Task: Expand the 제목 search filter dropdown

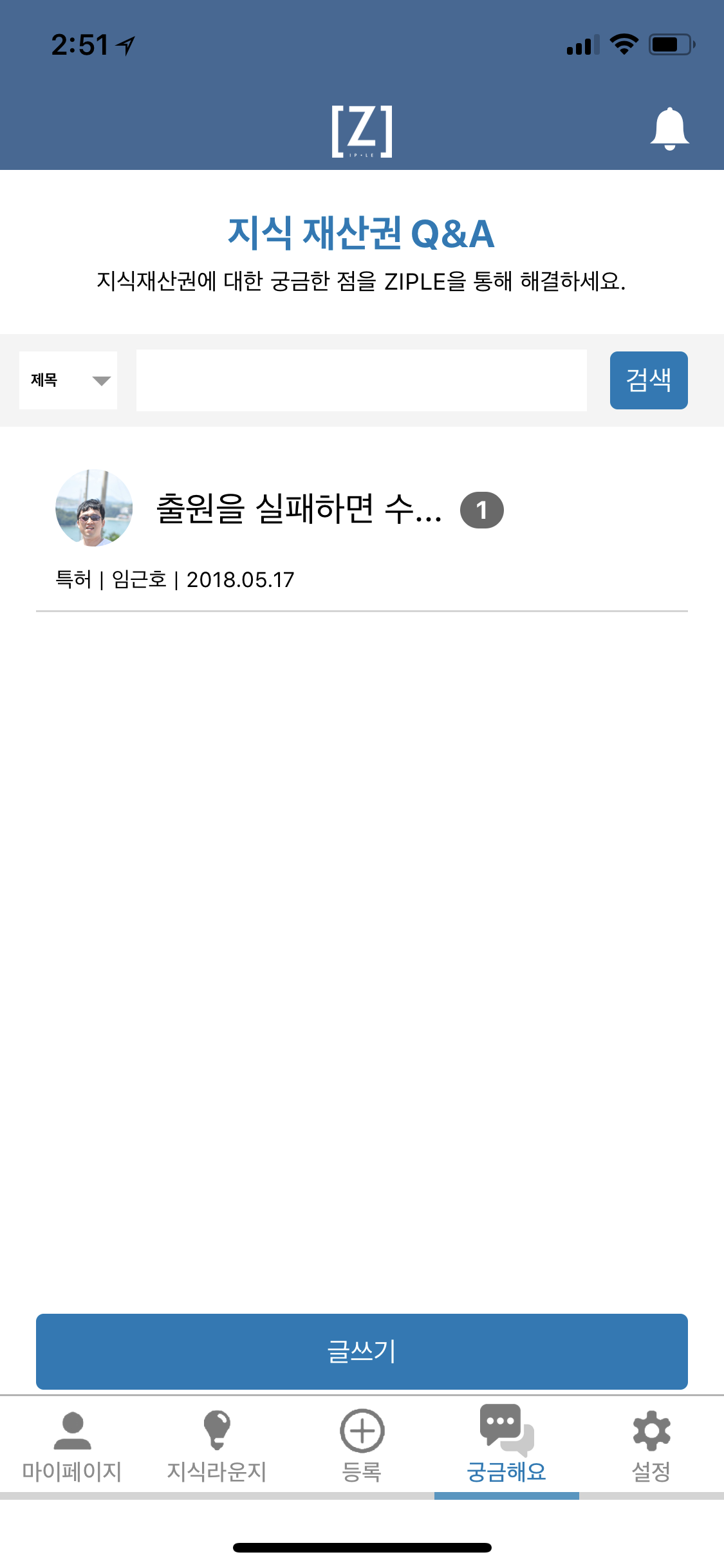Action: pyautogui.click(x=68, y=380)
